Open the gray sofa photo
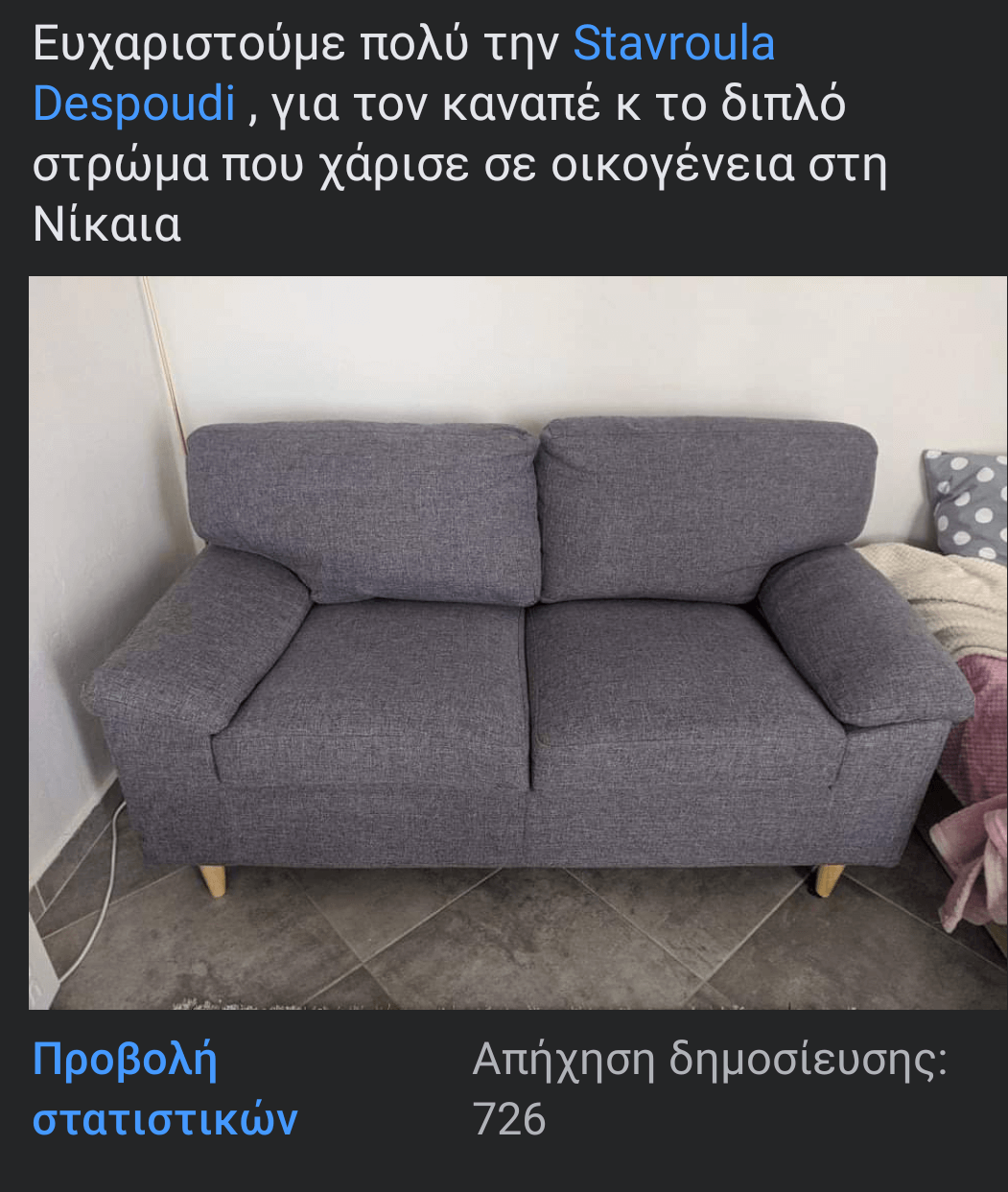Image resolution: width=1008 pixels, height=1192 pixels. click(518, 643)
